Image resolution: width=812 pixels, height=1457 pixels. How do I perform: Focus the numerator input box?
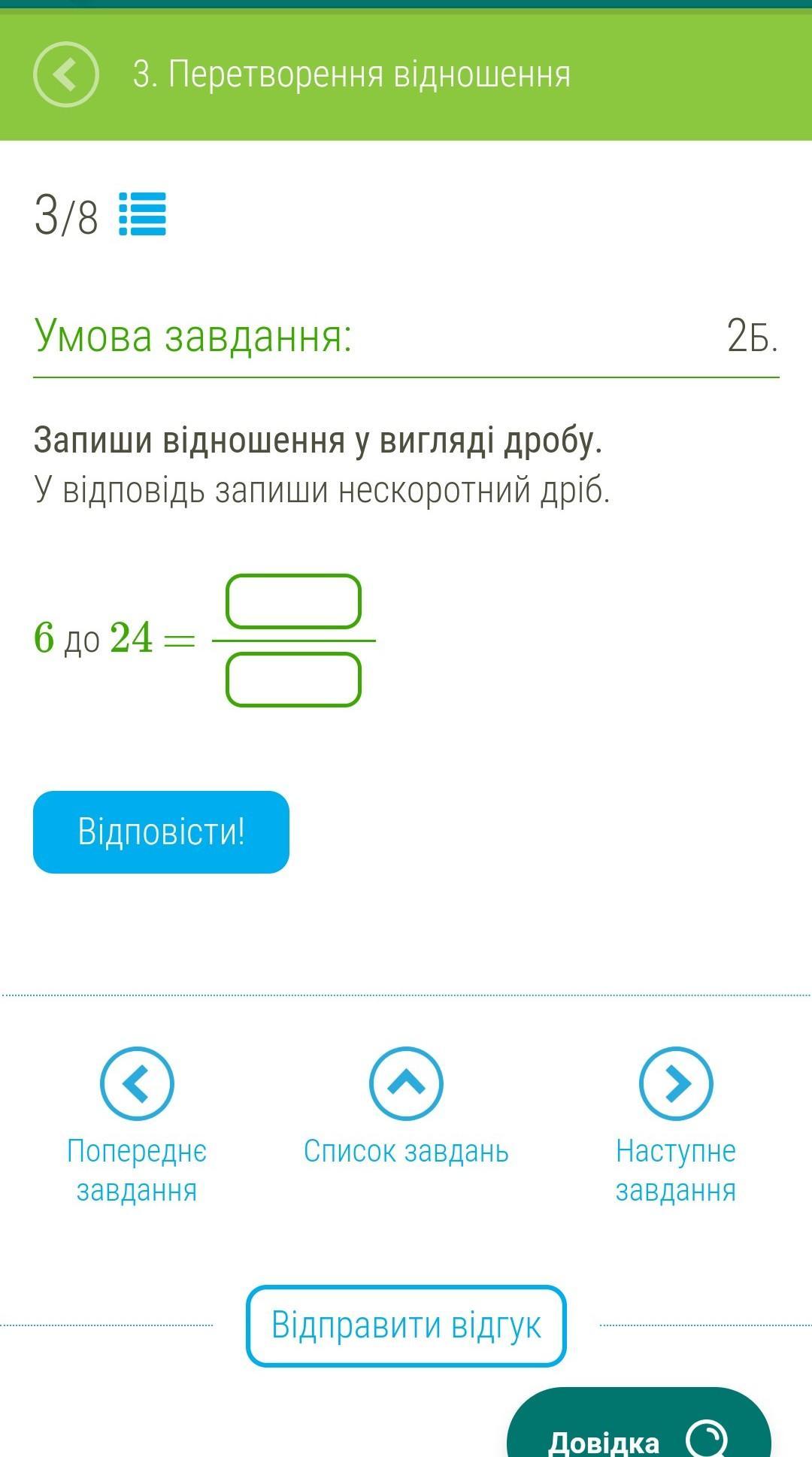coord(294,601)
